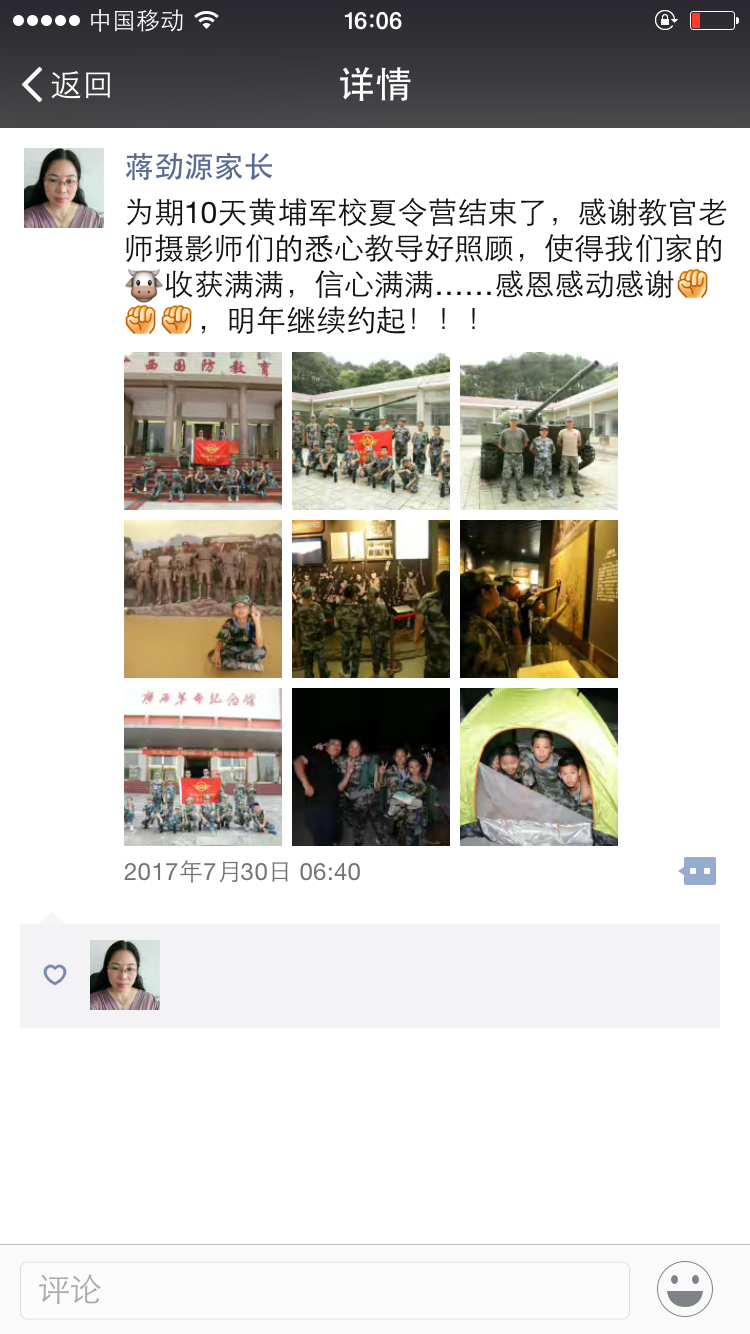The height and width of the screenshot is (1334, 750).
Task: Open the photo of kids in the green tent
Action: tap(539, 767)
